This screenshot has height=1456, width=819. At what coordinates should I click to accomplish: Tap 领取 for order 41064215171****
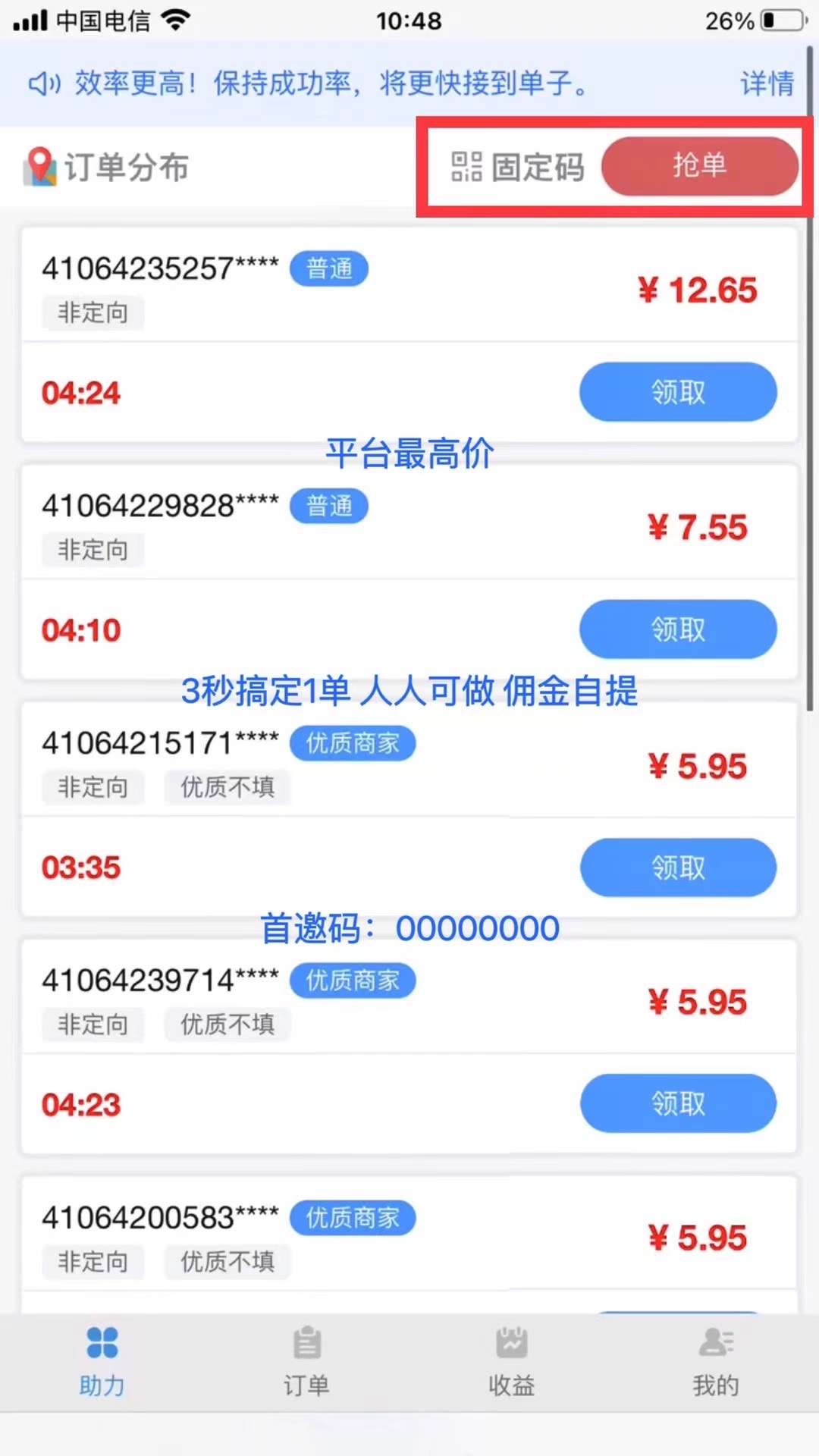678,868
